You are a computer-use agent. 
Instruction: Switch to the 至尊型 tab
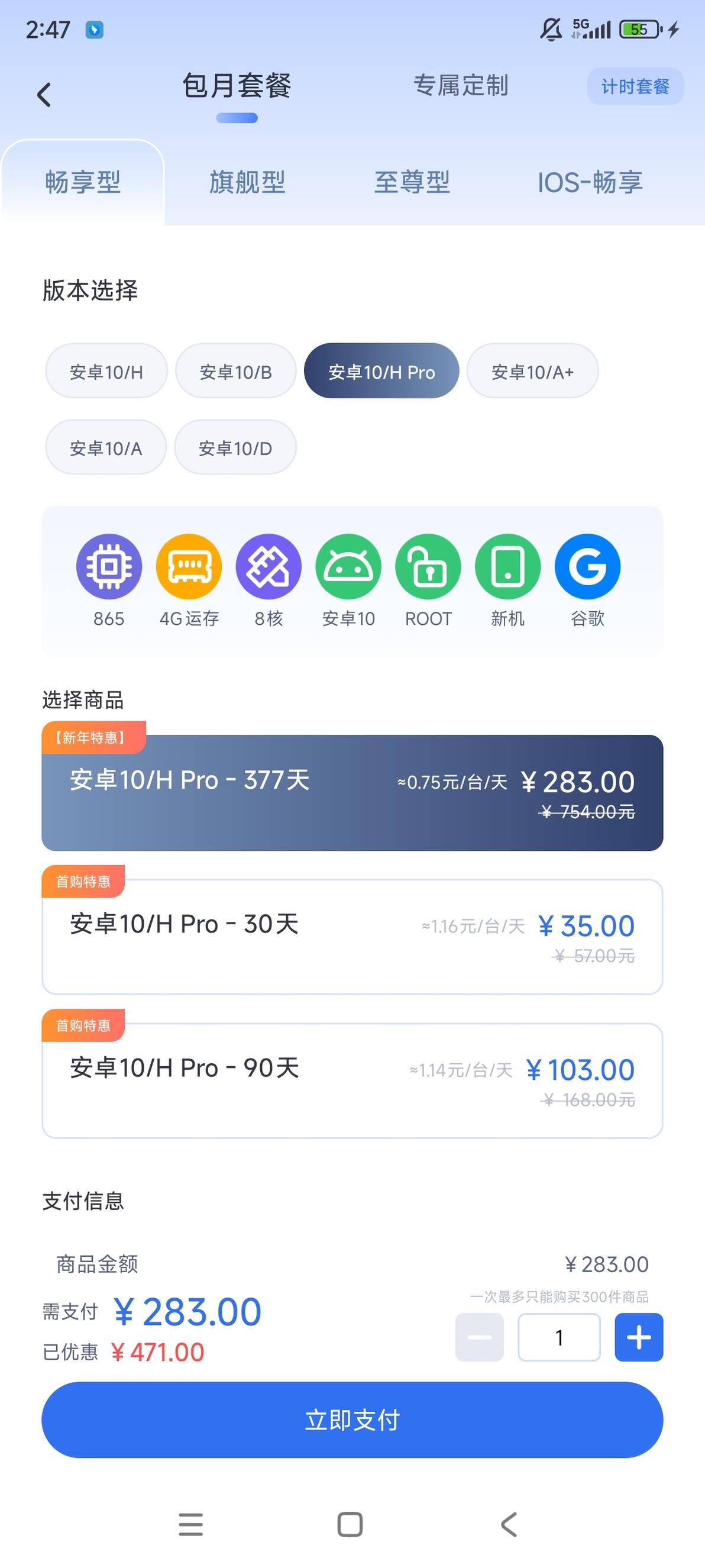[x=412, y=183]
